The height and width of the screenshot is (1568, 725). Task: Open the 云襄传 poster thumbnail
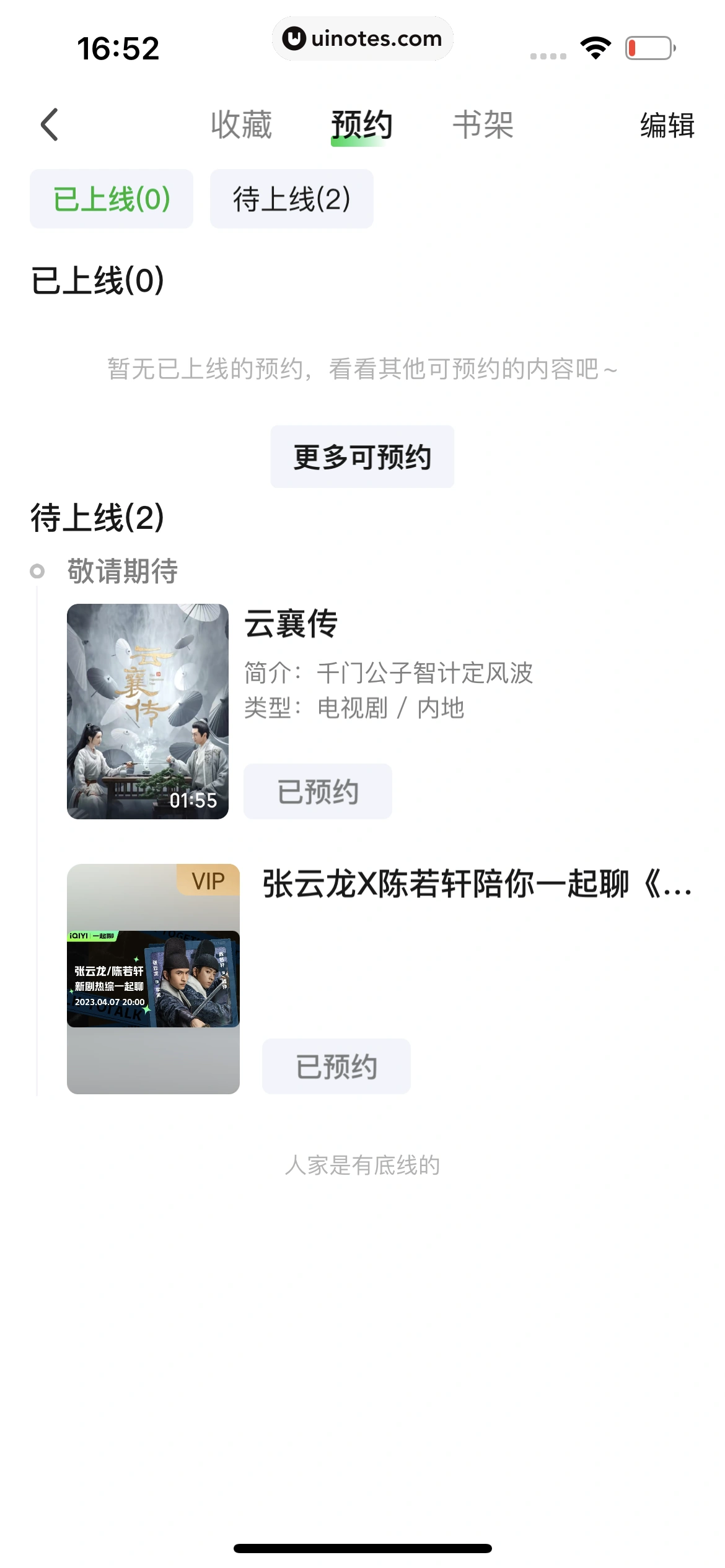147,711
